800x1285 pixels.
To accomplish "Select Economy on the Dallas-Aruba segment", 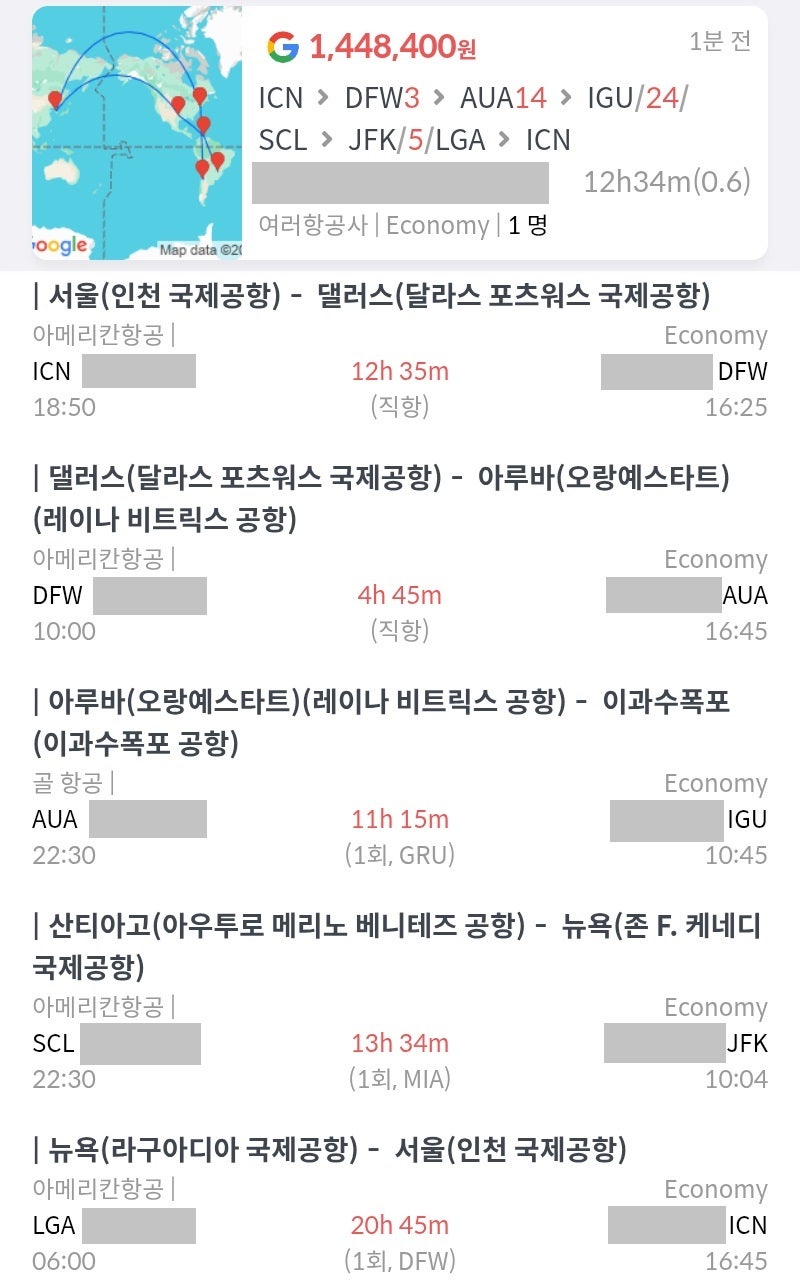I will pos(716,558).
